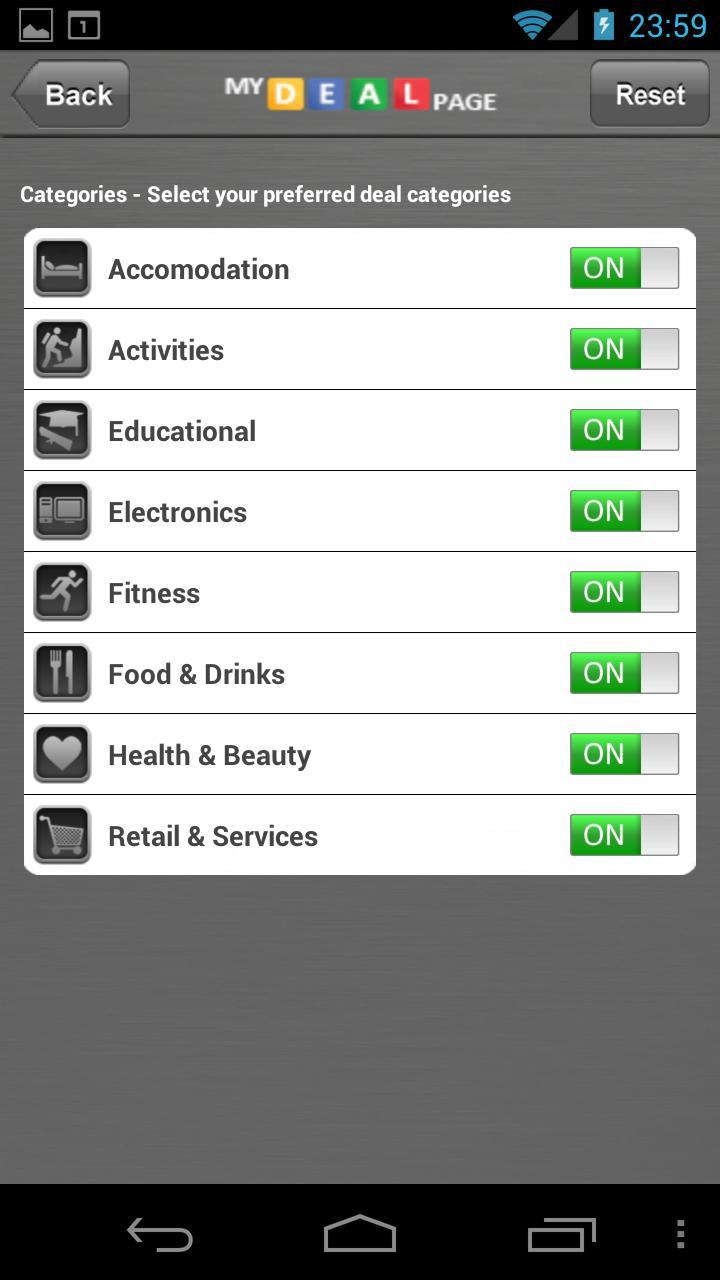
Task: Toggle Health & Beauty switch off
Action: pyautogui.click(x=624, y=754)
